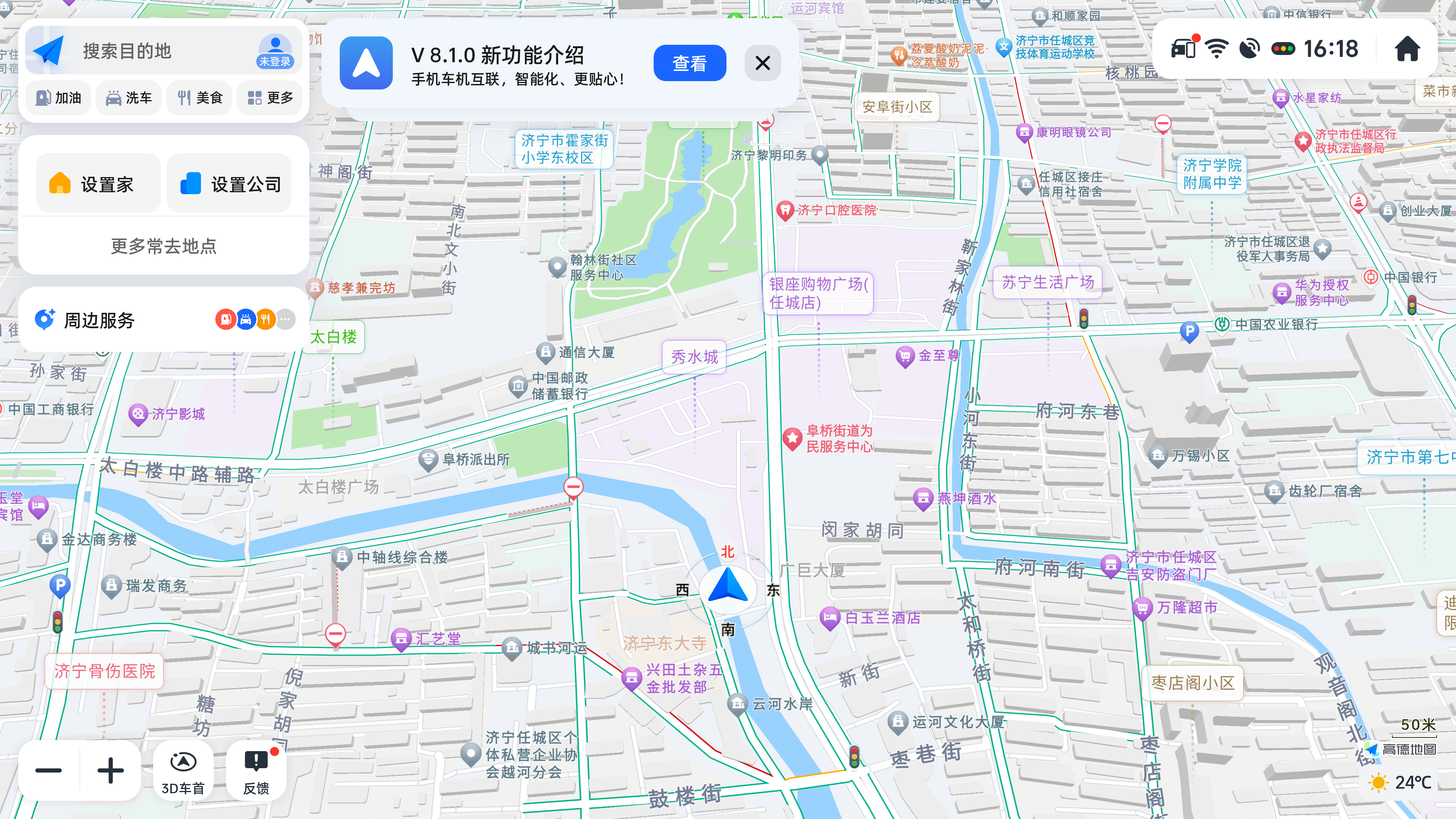
Task: Open 更多 quick search categories
Action: click(270, 98)
